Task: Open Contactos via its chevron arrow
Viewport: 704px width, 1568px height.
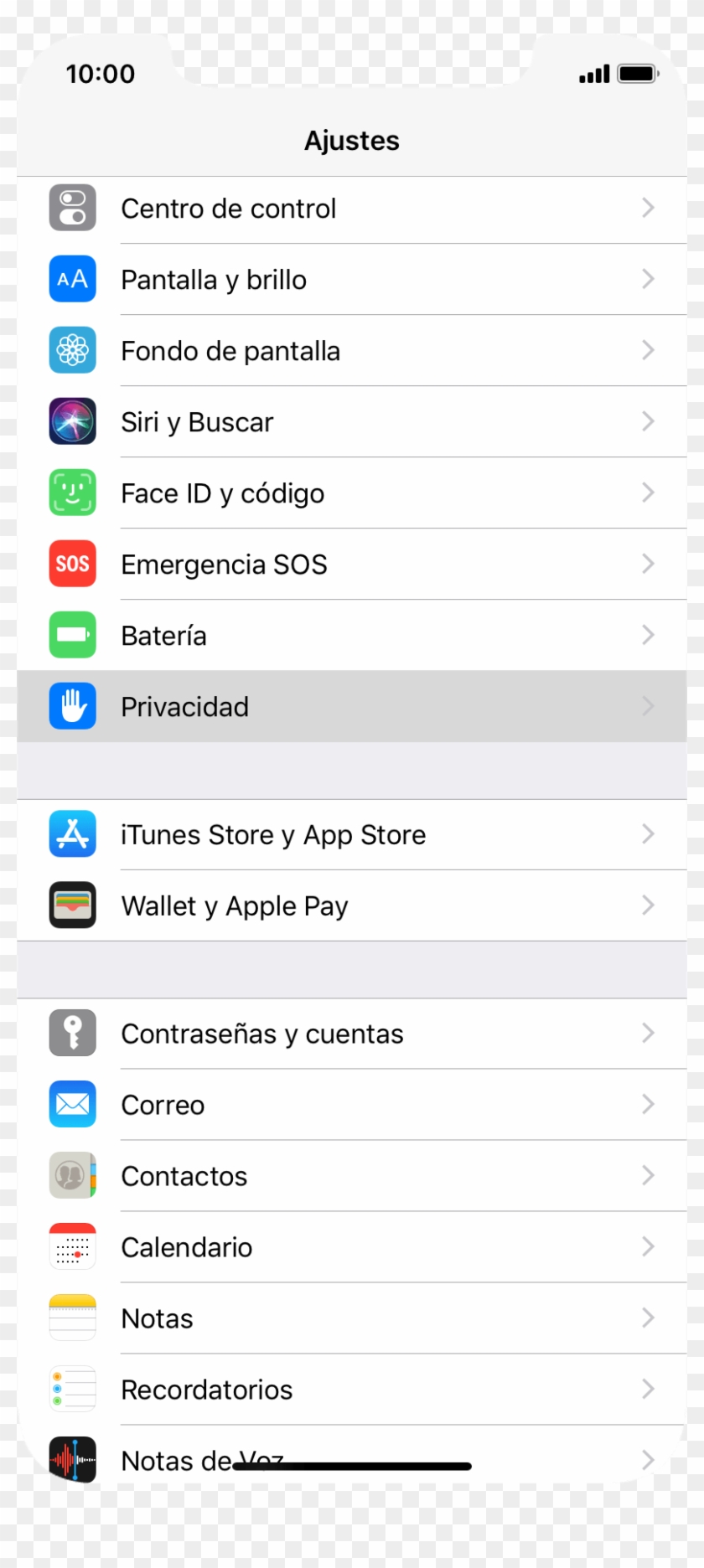Action: 647,1175
